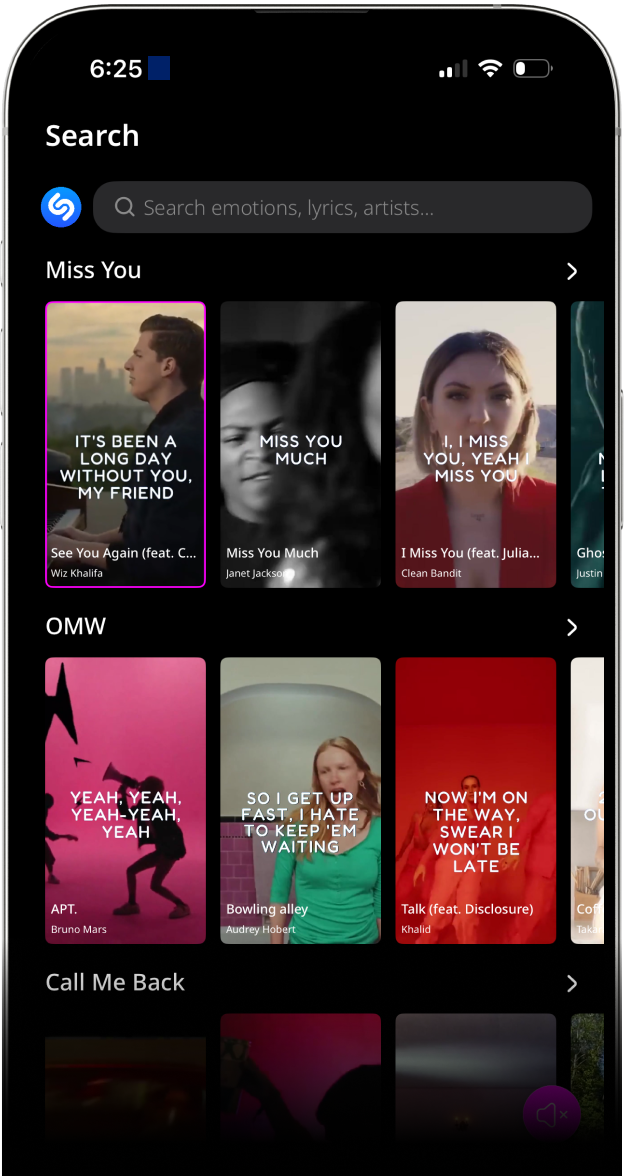Play Miss You Much by Janet Jackson

click(300, 444)
